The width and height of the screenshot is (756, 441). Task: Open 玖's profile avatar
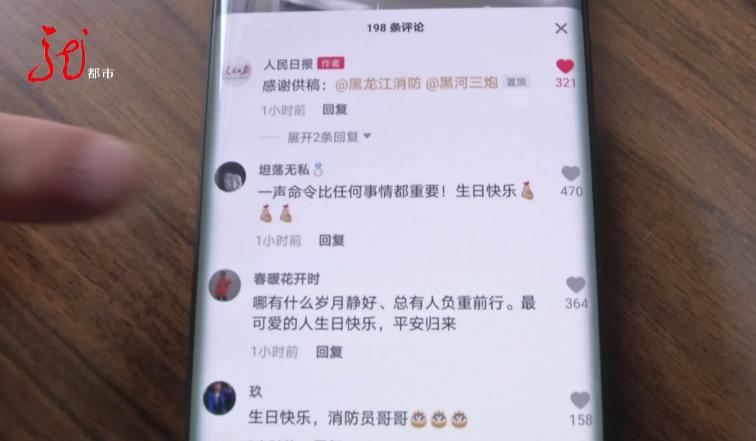point(219,398)
